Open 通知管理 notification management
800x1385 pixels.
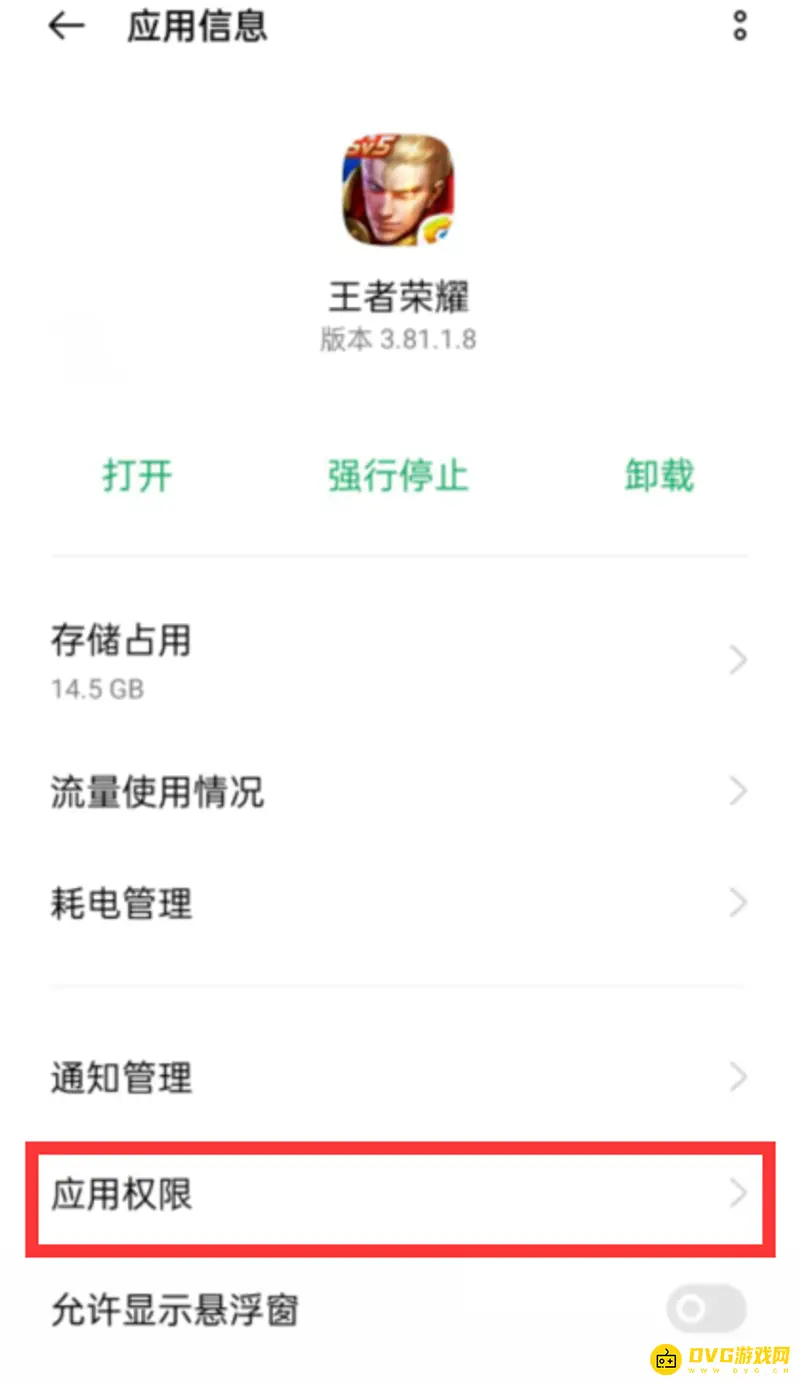[x=400, y=1077]
